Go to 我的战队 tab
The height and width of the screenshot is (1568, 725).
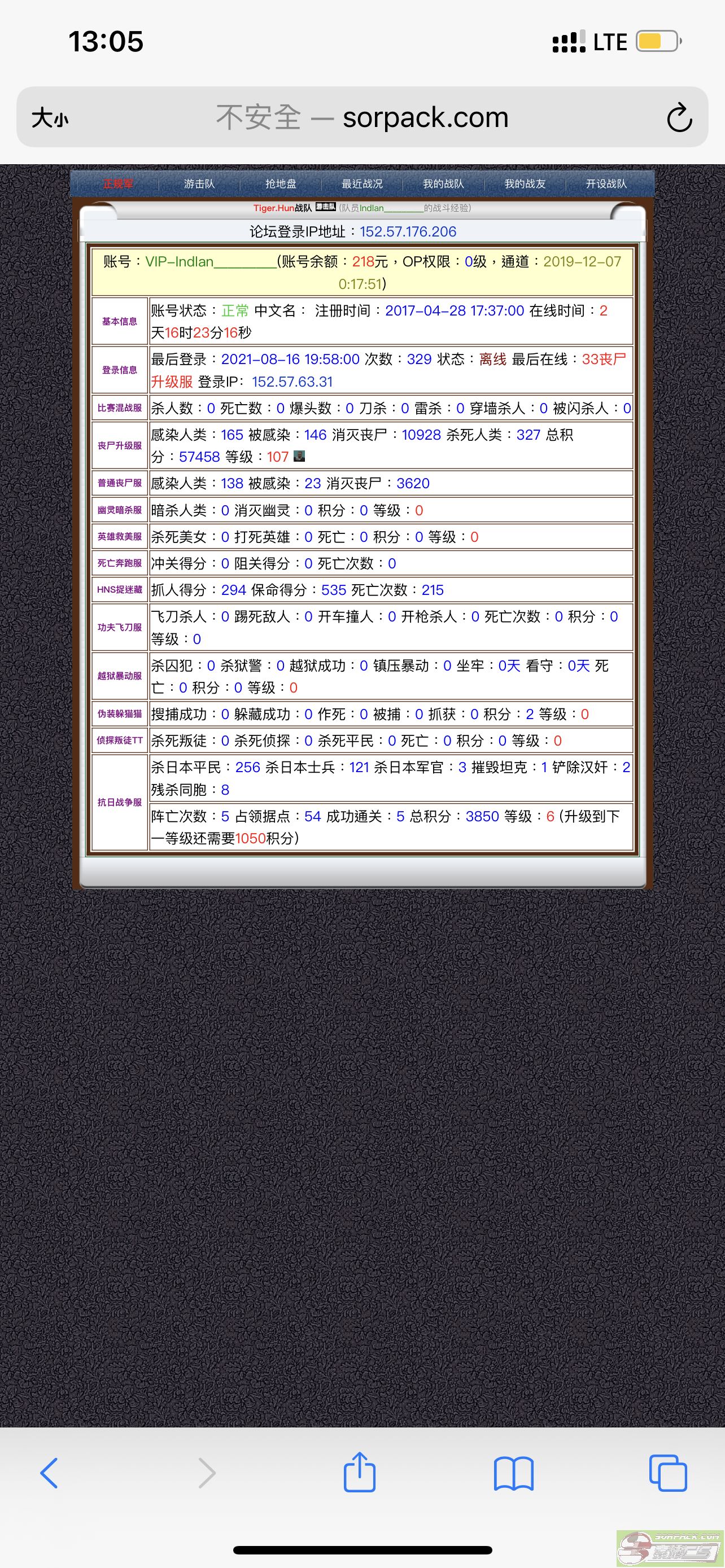[443, 183]
